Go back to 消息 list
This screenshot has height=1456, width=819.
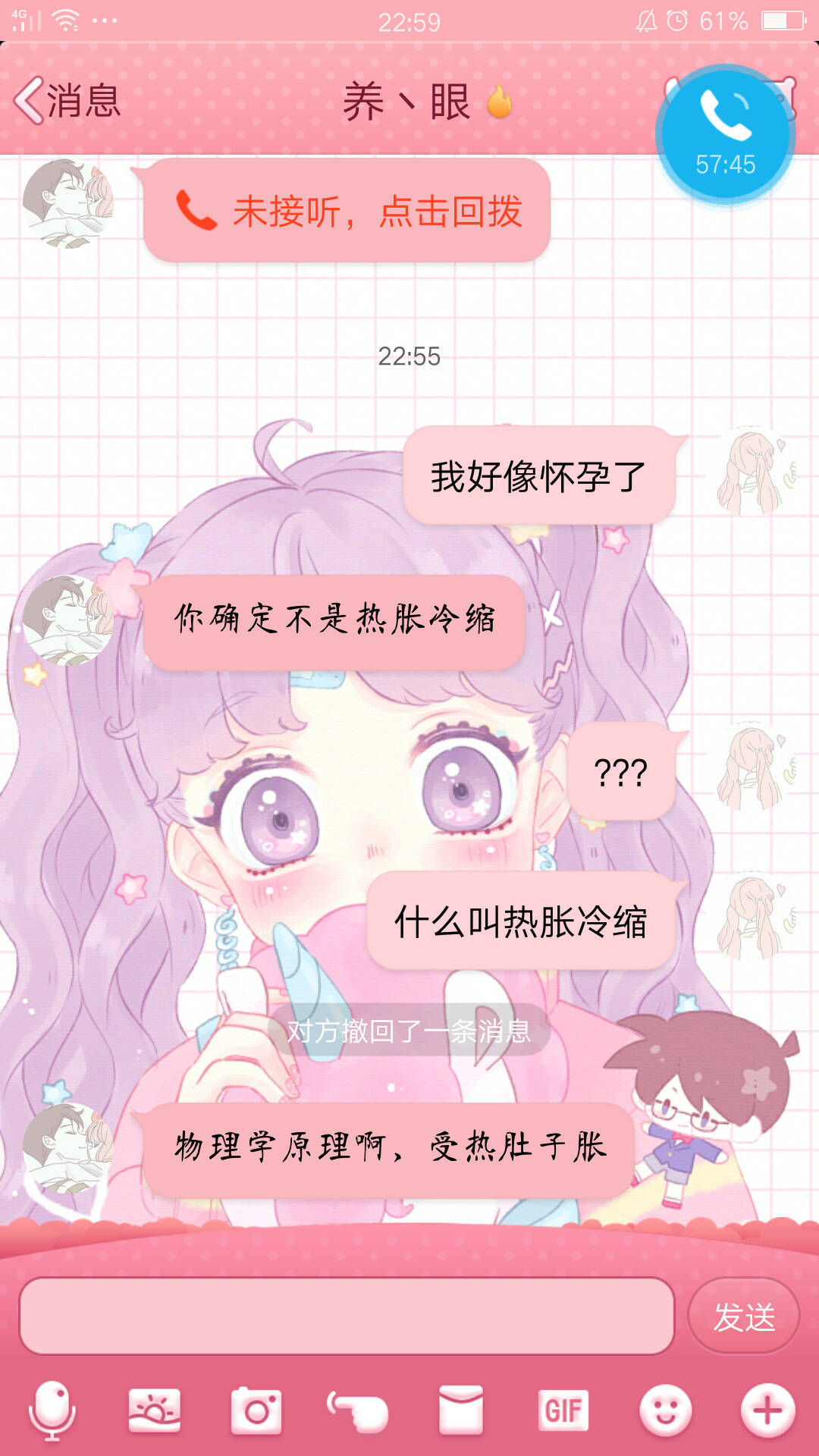point(67,101)
